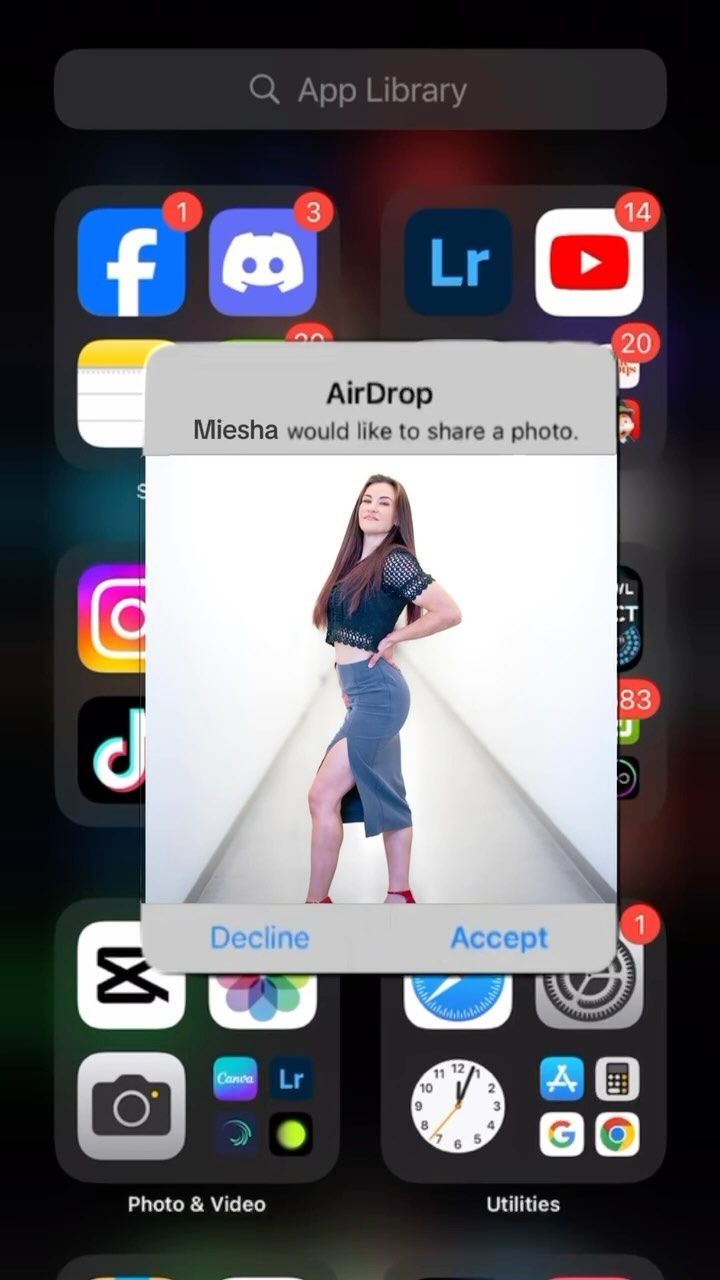
Task: Open the Clock app
Action: click(x=458, y=1106)
